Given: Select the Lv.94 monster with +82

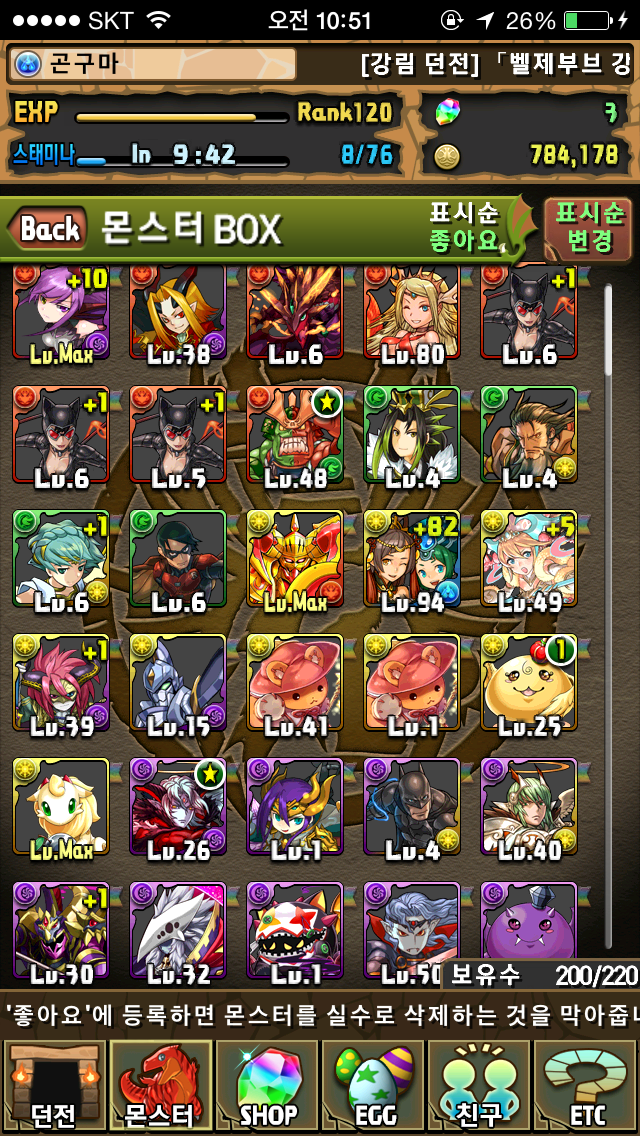Looking at the screenshot, I should pos(411,558).
